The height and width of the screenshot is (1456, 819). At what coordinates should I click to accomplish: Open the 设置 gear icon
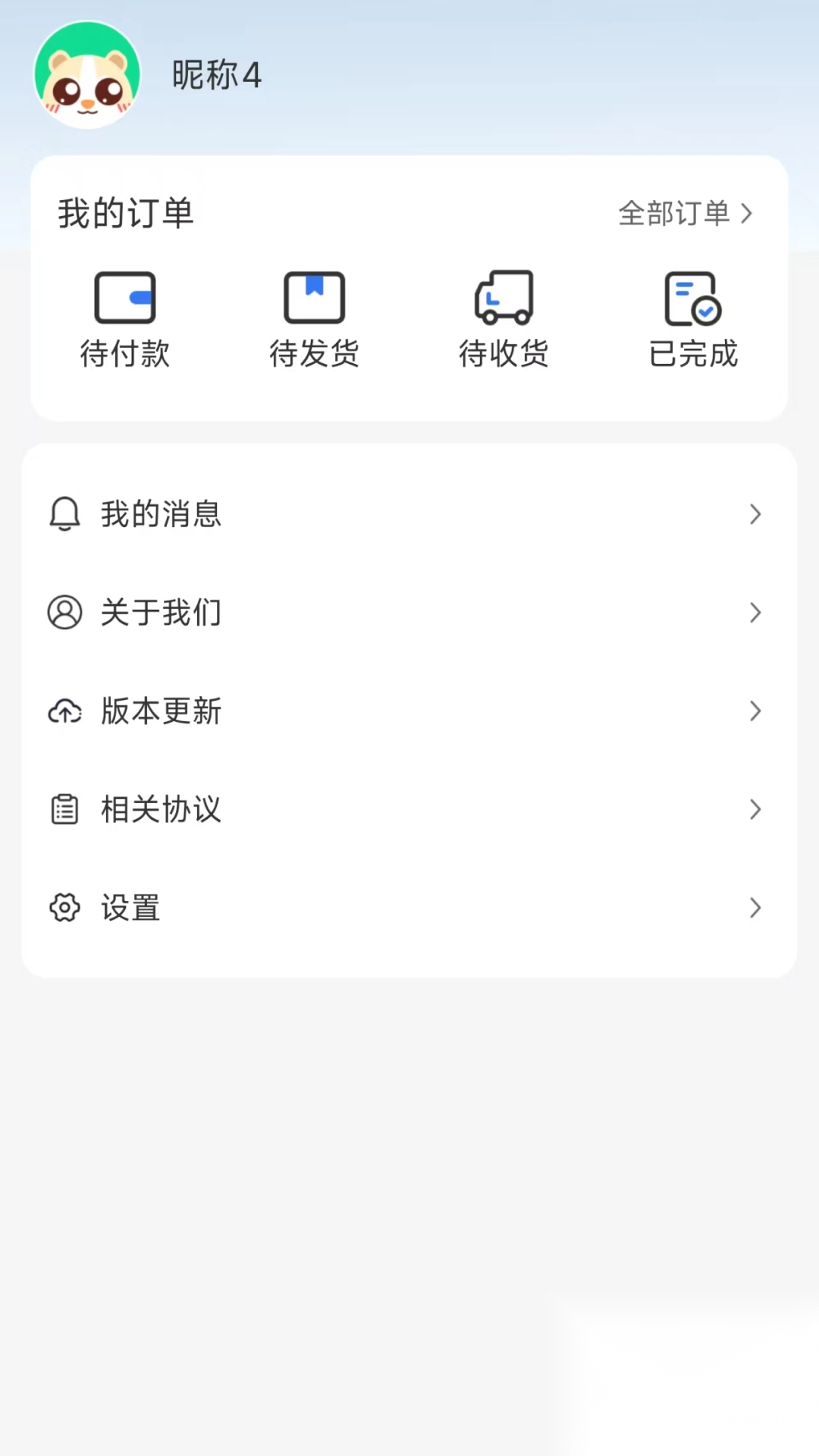[x=65, y=908]
